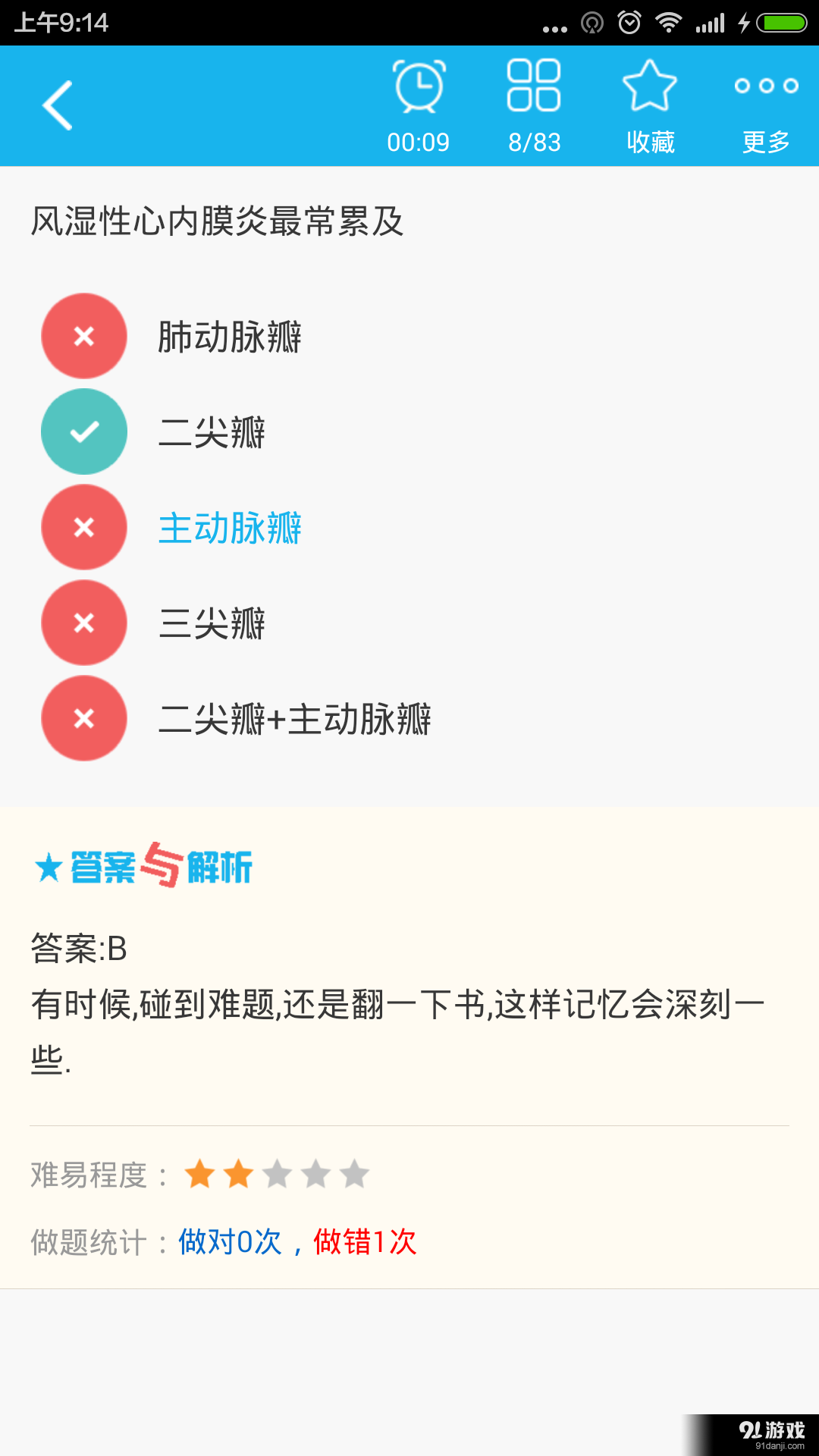Screen dimensions: 819x1456
Task: Tap the green checkmark beside 二尖瓣
Action: 83,431
